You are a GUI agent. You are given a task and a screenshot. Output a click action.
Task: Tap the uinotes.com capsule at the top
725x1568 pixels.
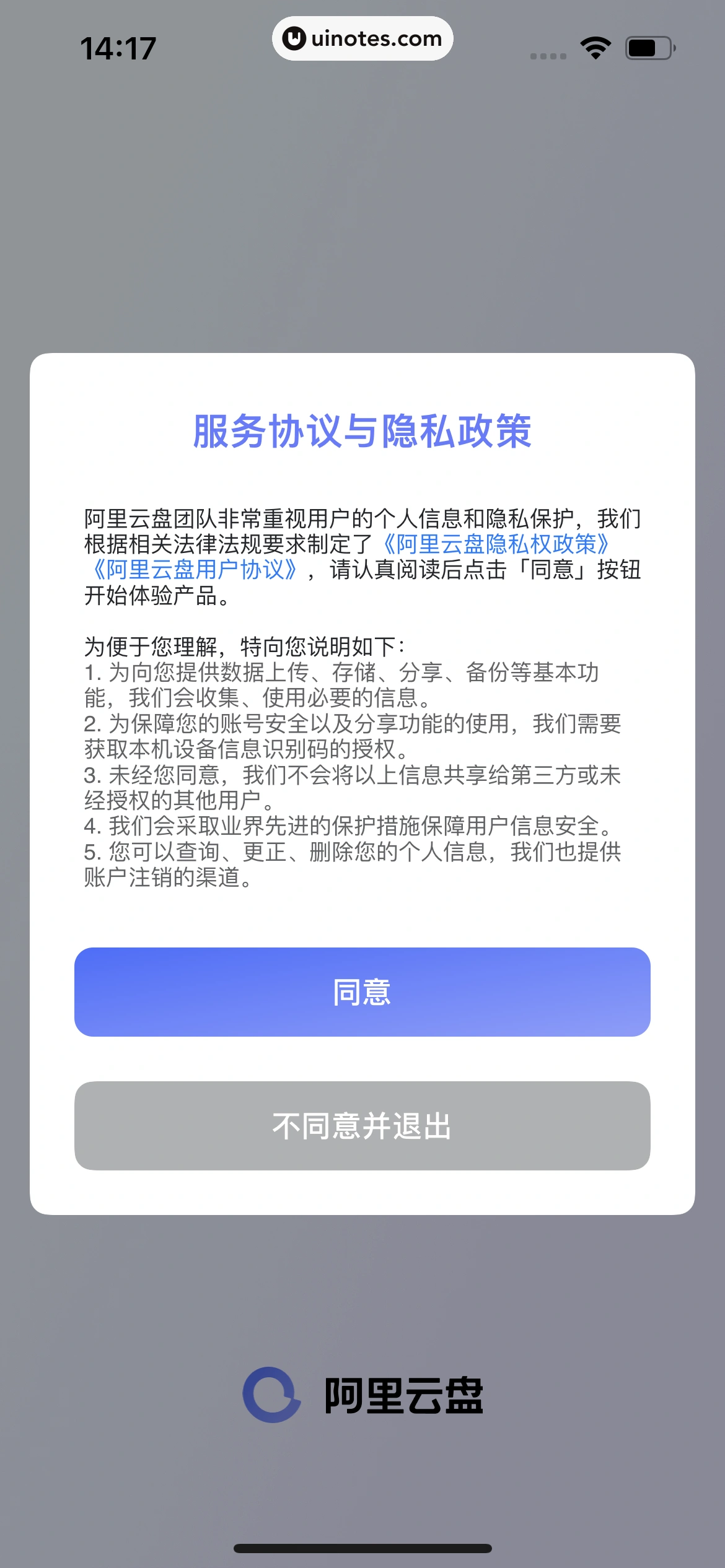[x=362, y=38]
